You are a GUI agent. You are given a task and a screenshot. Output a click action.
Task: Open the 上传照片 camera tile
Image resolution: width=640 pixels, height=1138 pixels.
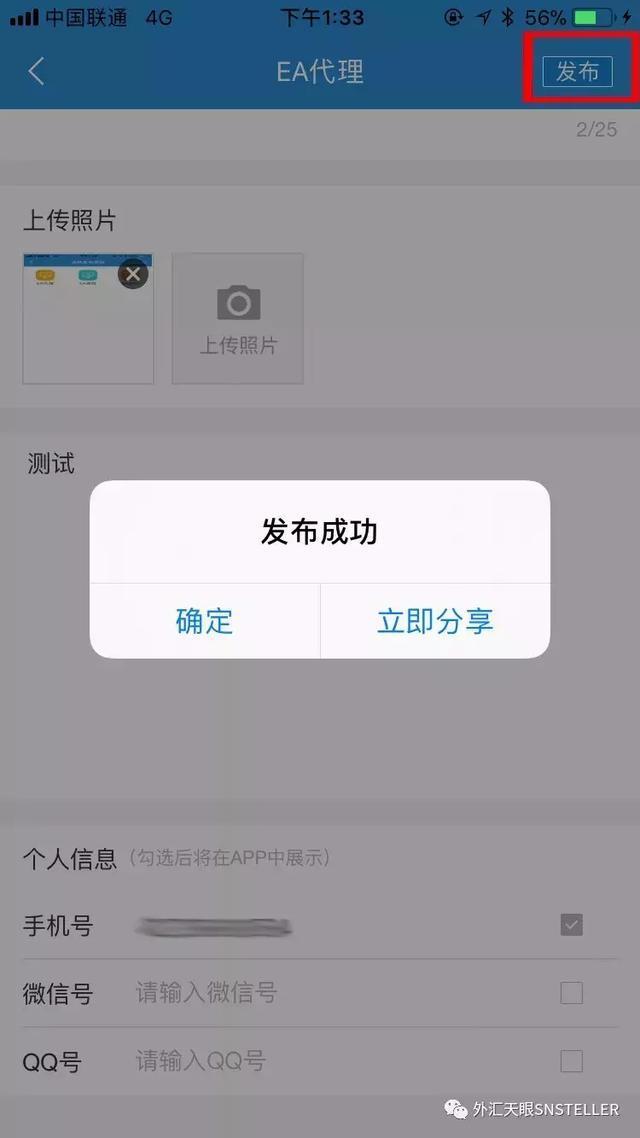[238, 319]
